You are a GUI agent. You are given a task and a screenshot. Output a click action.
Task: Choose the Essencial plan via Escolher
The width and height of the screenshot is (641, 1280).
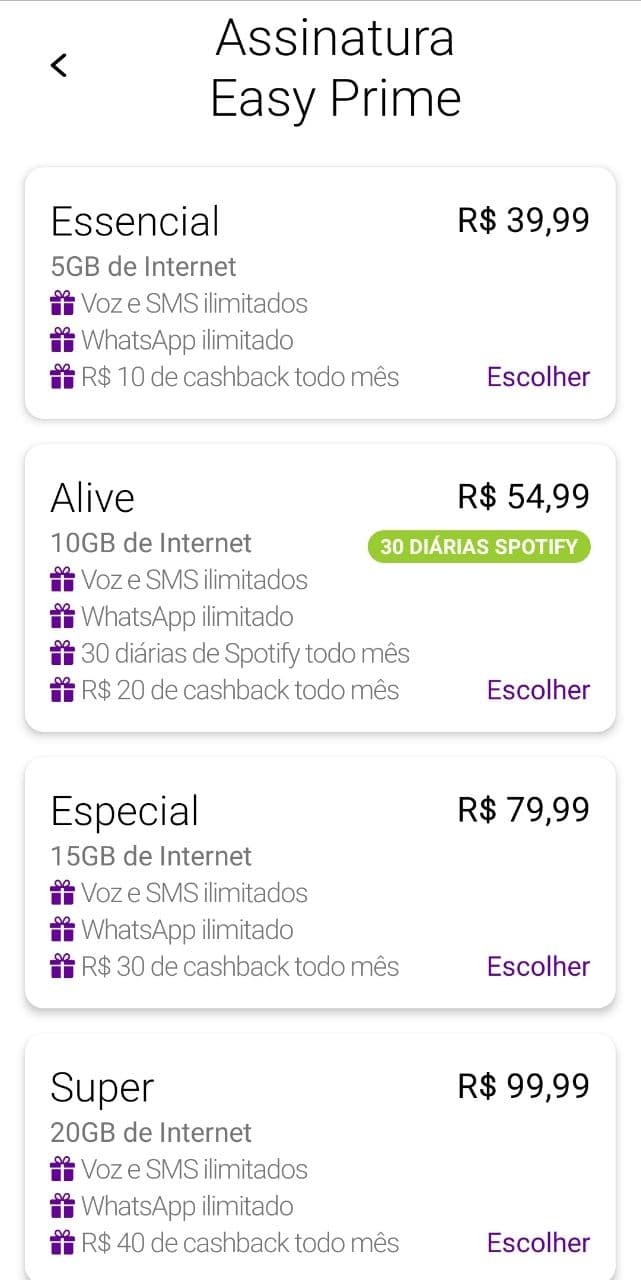click(x=538, y=377)
